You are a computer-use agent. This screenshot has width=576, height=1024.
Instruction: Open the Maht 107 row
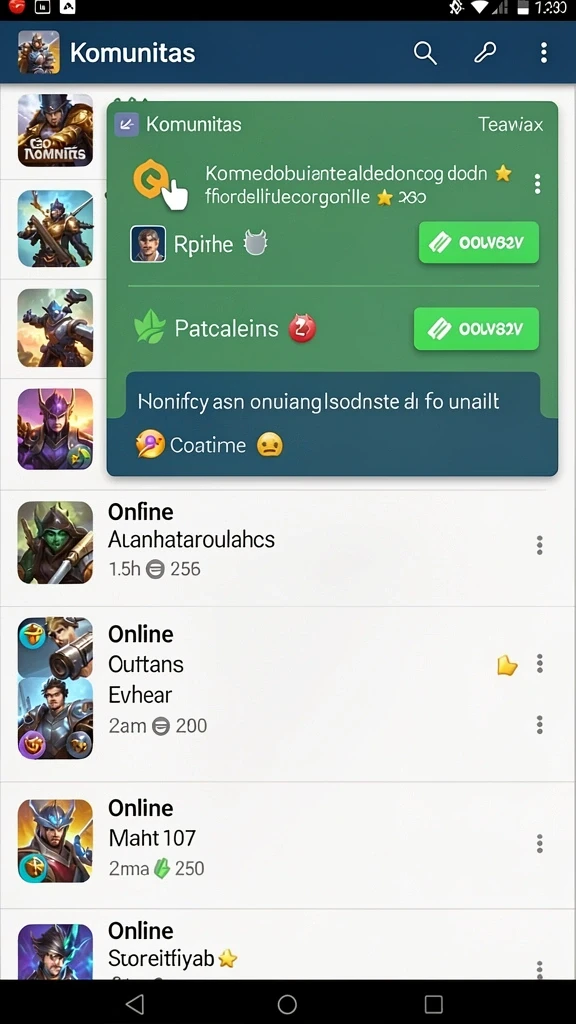tap(288, 842)
